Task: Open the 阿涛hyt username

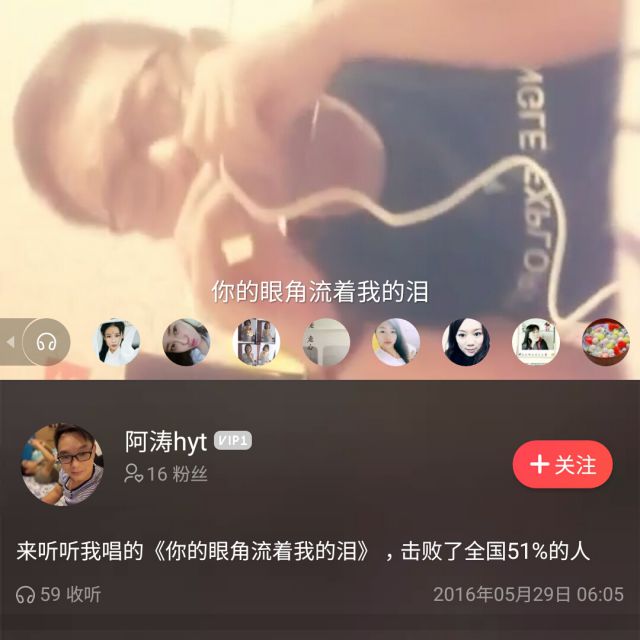Action: coord(165,442)
